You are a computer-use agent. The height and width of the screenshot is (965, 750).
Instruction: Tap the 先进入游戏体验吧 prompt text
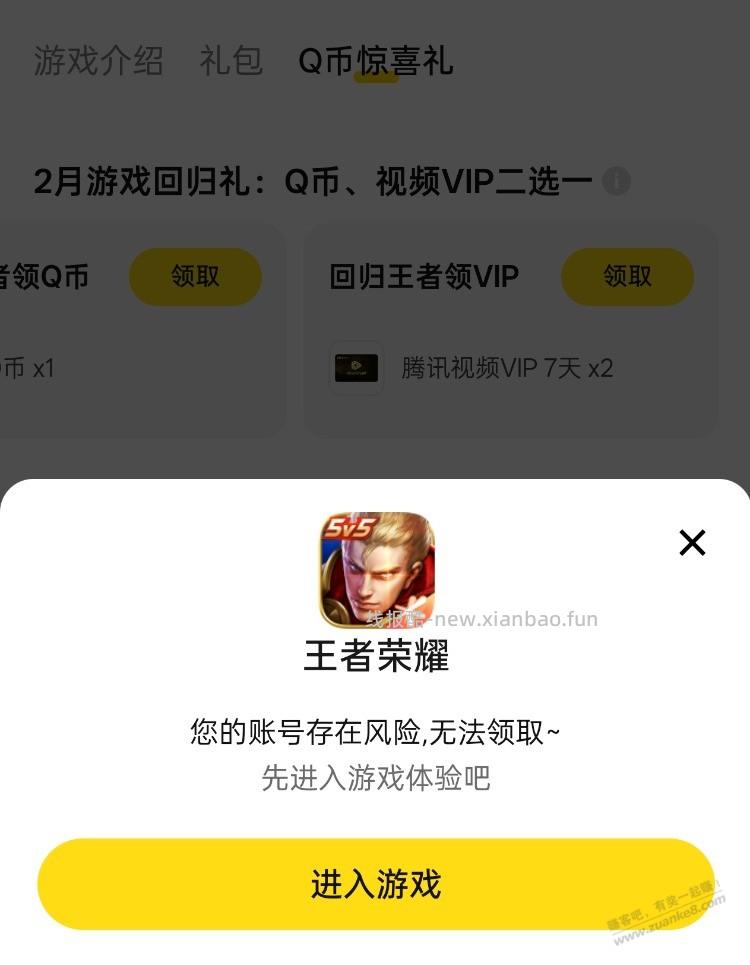click(x=375, y=779)
